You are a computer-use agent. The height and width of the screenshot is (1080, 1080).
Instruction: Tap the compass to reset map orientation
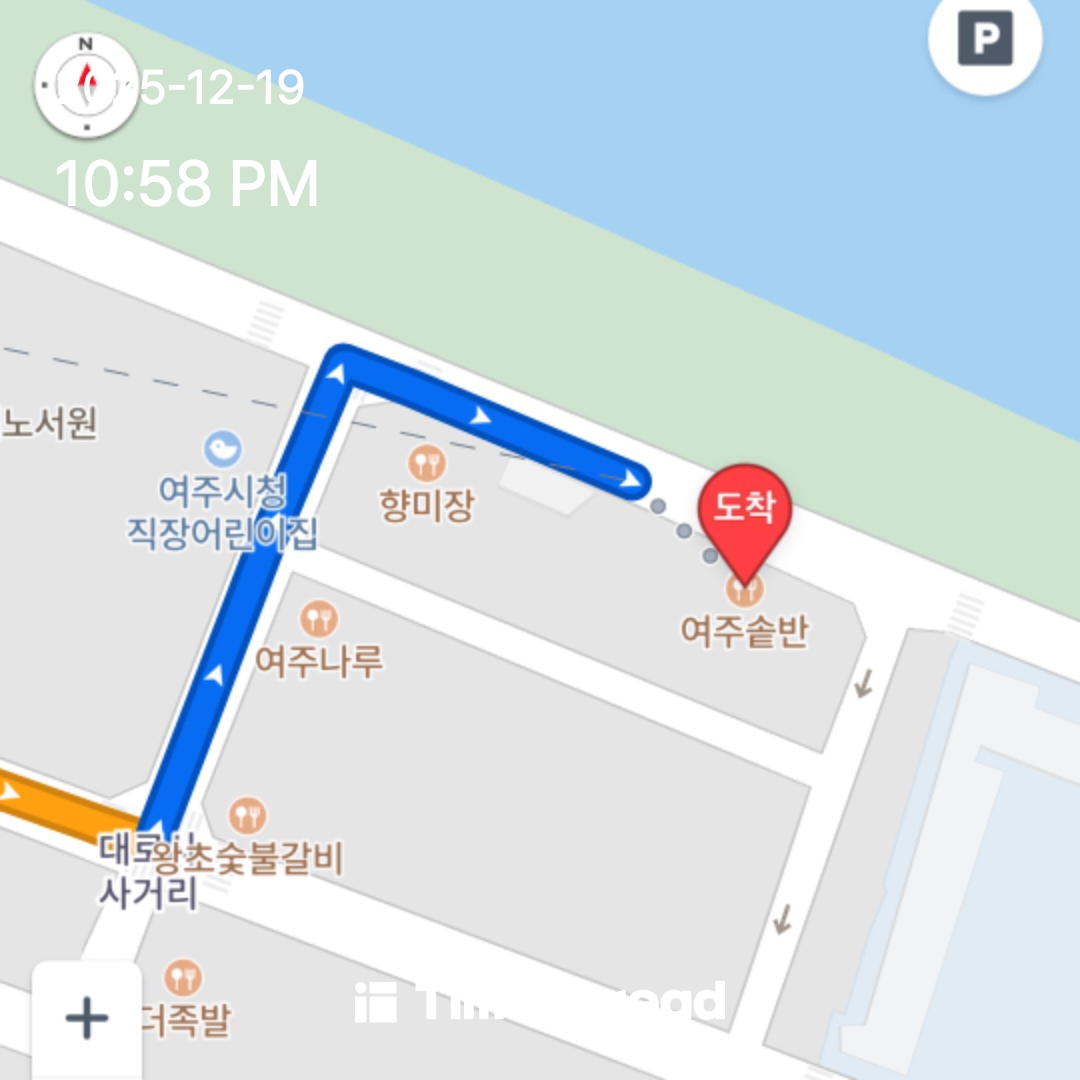(86, 84)
